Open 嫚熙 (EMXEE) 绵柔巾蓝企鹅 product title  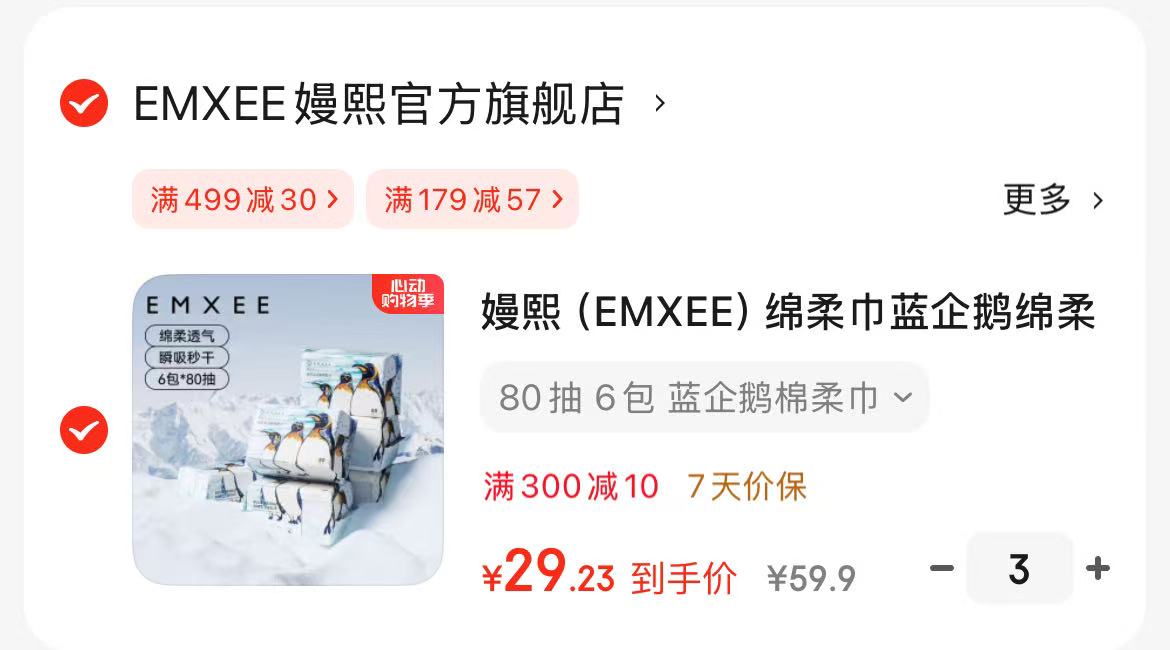788,313
